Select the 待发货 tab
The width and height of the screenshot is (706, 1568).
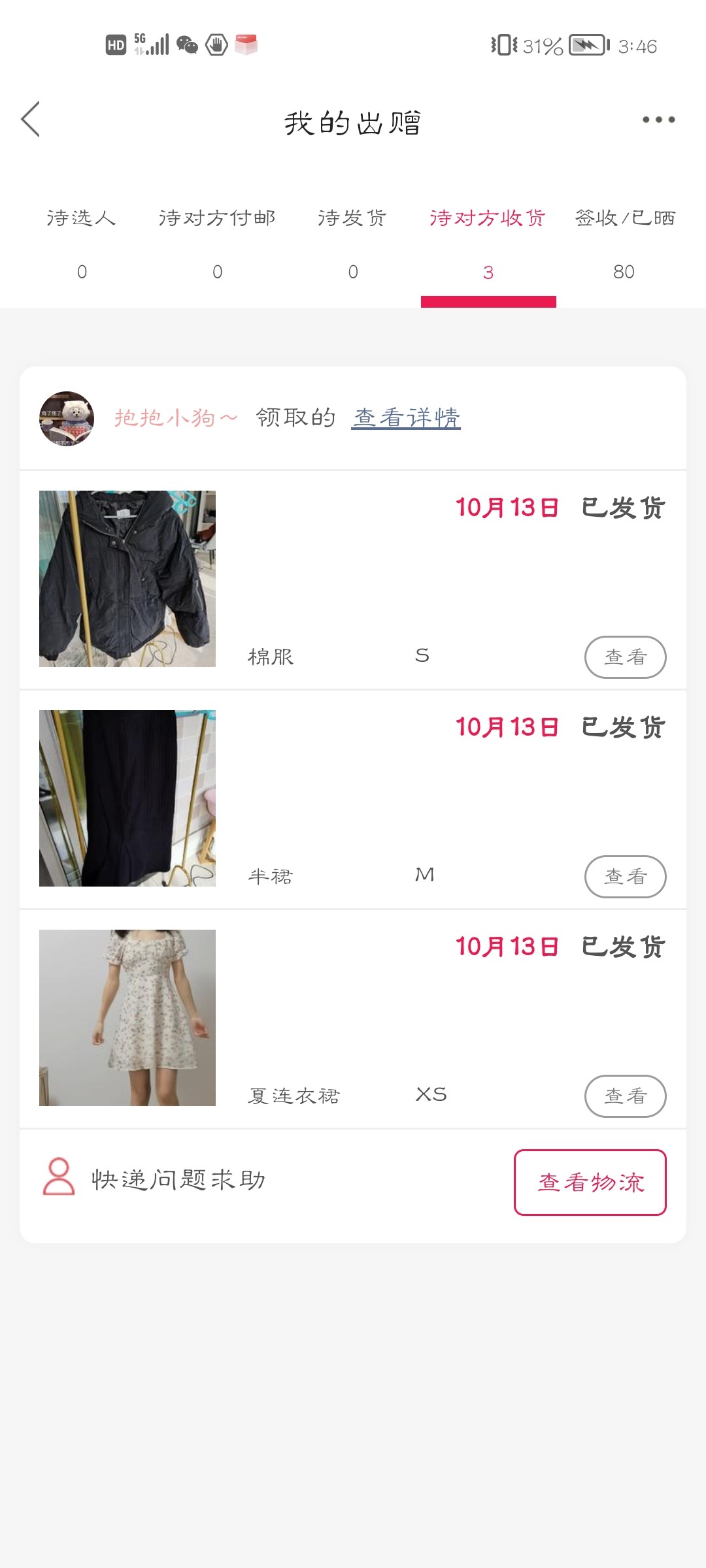point(352,242)
